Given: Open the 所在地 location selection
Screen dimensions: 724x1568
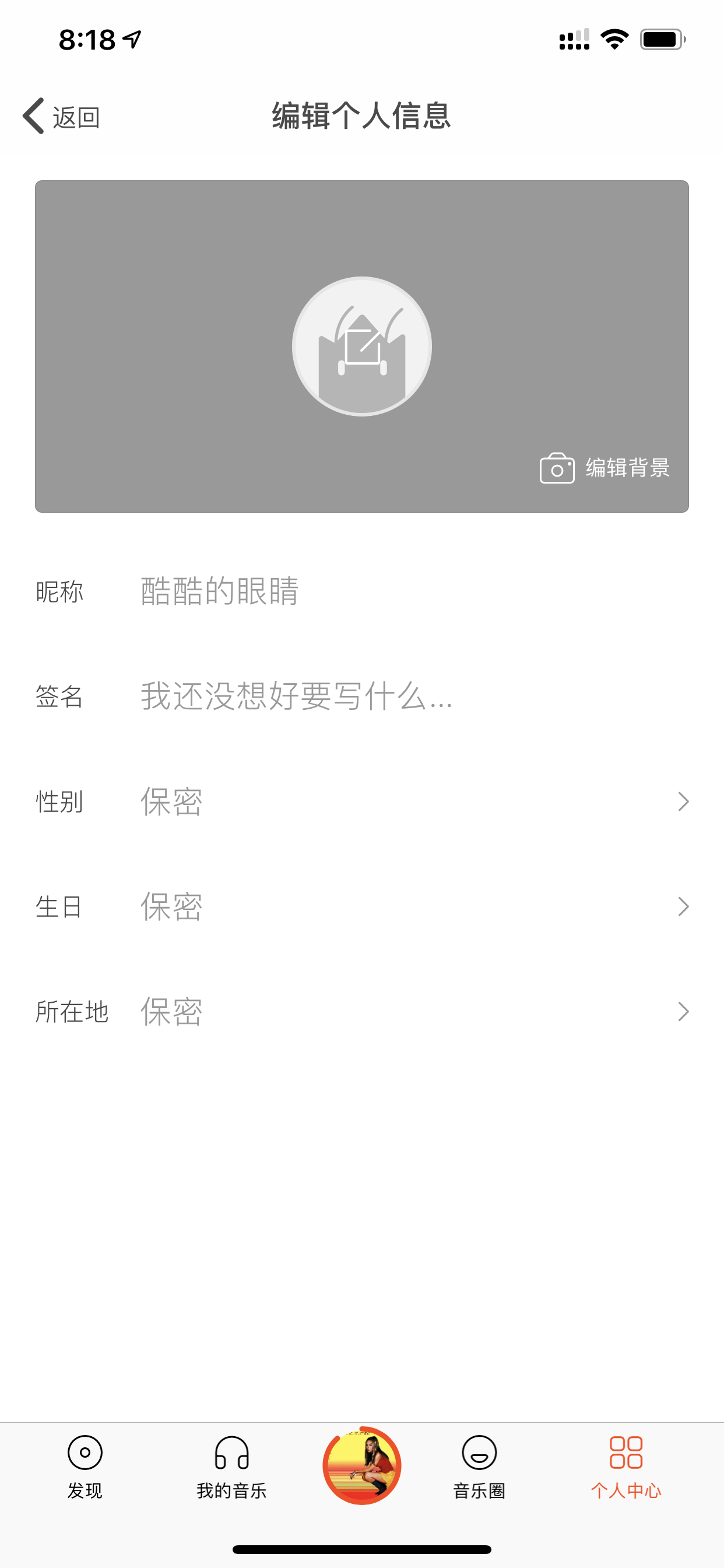Looking at the screenshot, I should coord(362,1012).
